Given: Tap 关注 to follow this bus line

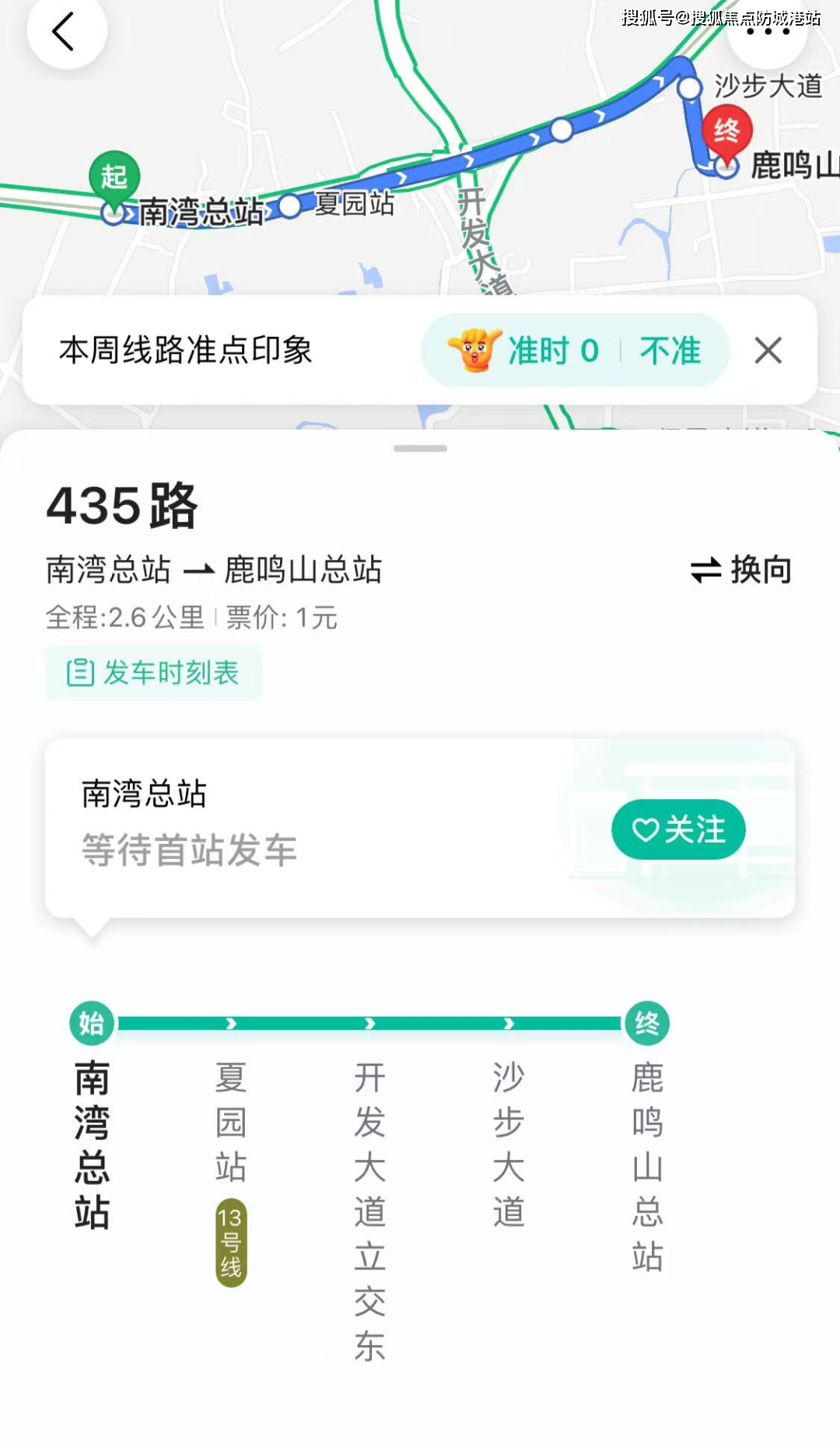Looking at the screenshot, I should [678, 829].
